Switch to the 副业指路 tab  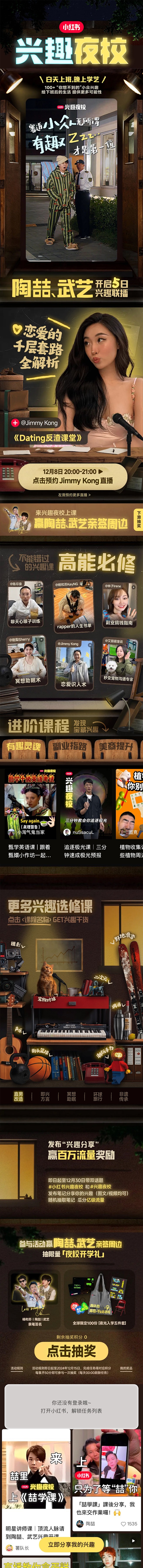tap(69, 746)
